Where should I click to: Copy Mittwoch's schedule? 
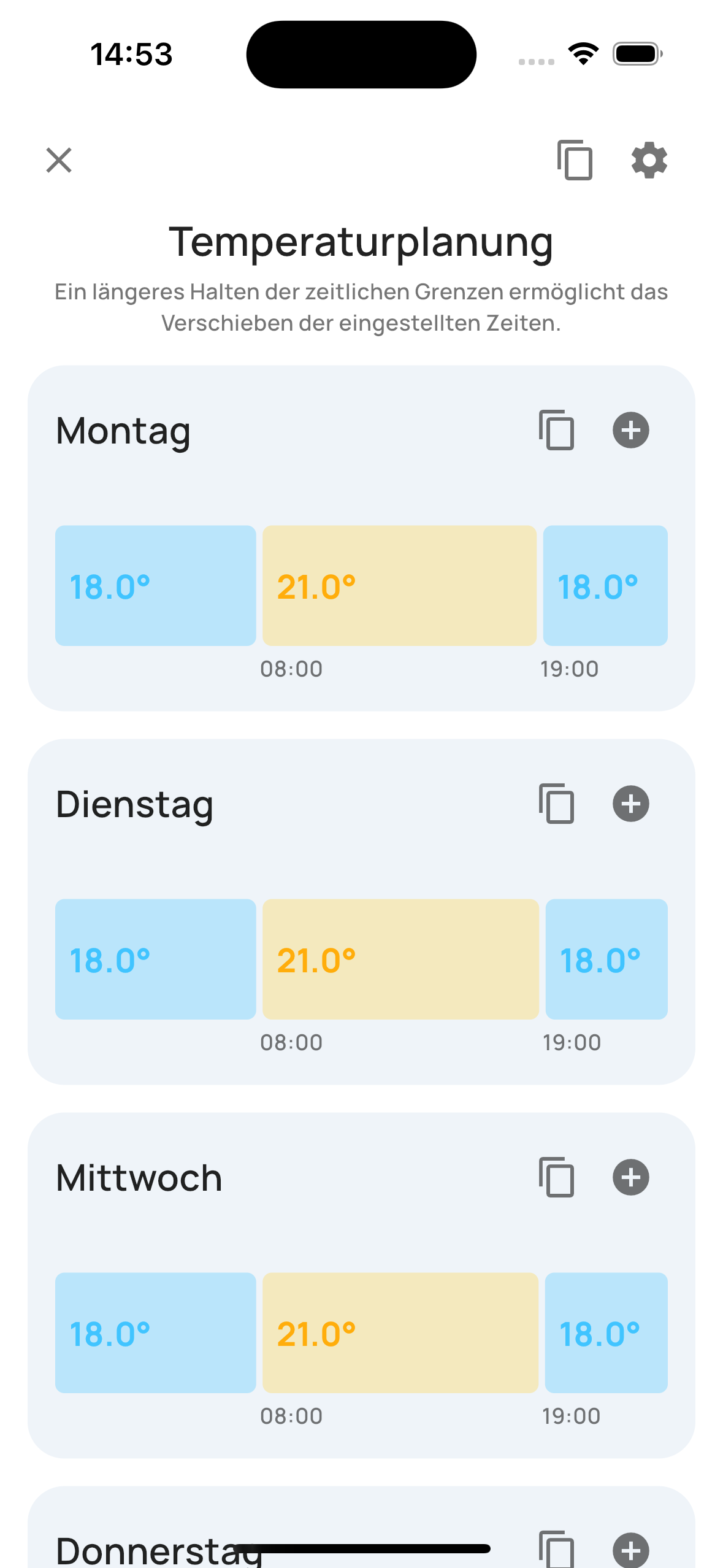click(557, 1177)
